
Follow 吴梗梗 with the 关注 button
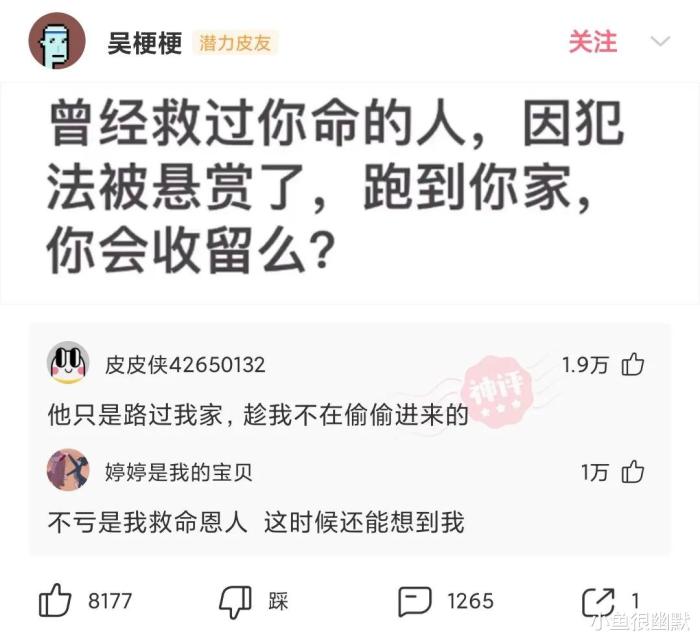click(593, 41)
